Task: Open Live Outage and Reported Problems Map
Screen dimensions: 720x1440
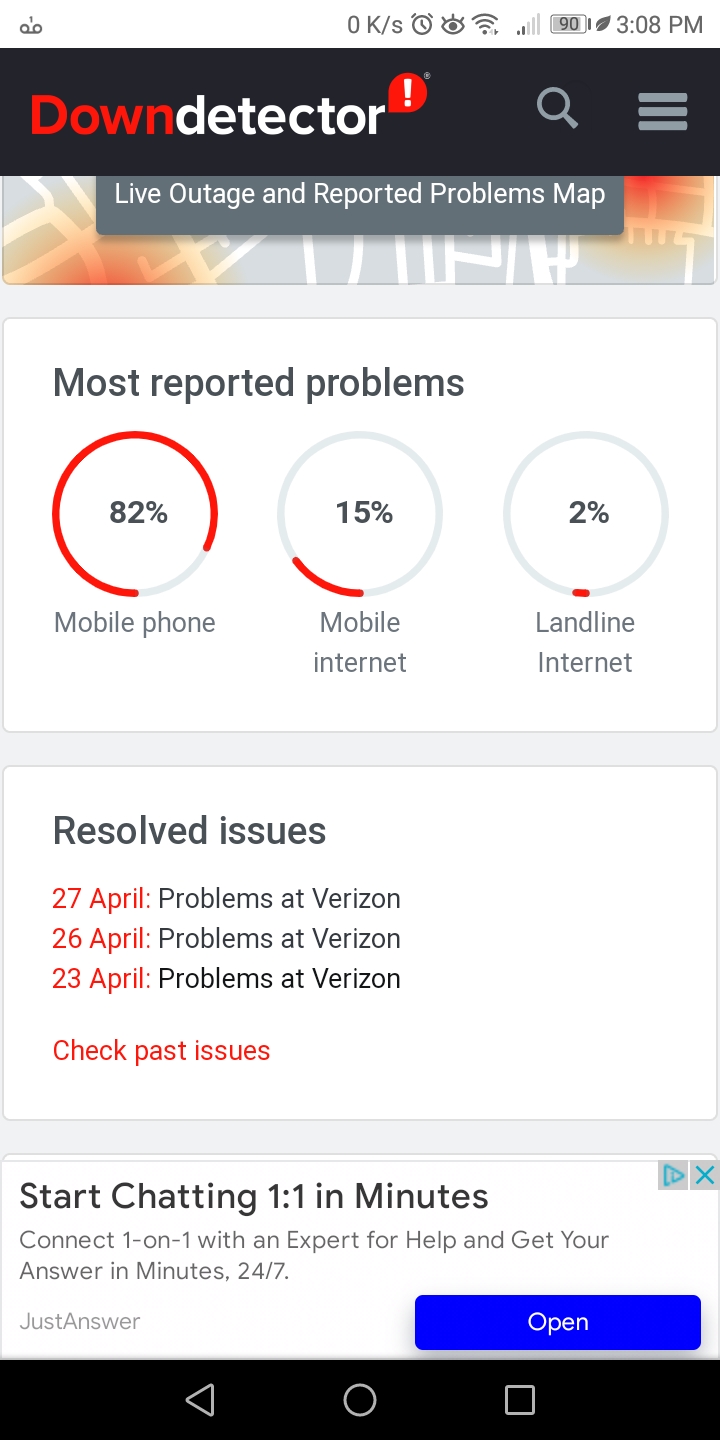Action: (x=360, y=194)
